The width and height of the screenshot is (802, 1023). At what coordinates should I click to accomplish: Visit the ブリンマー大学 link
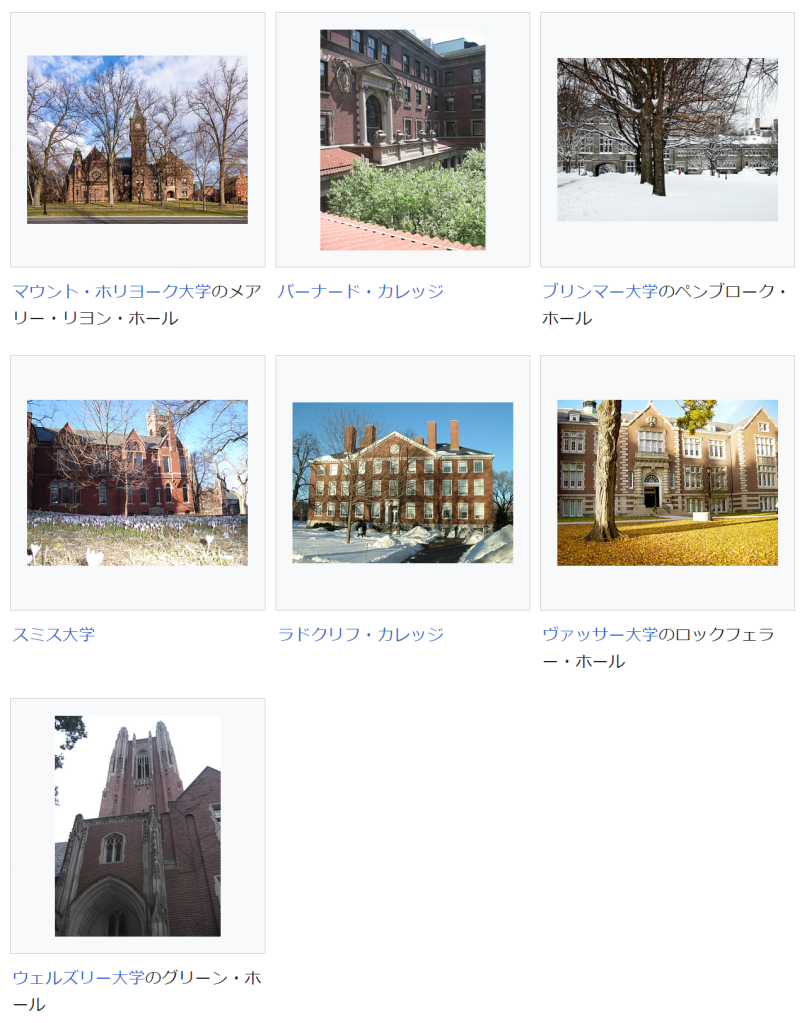click(x=600, y=292)
